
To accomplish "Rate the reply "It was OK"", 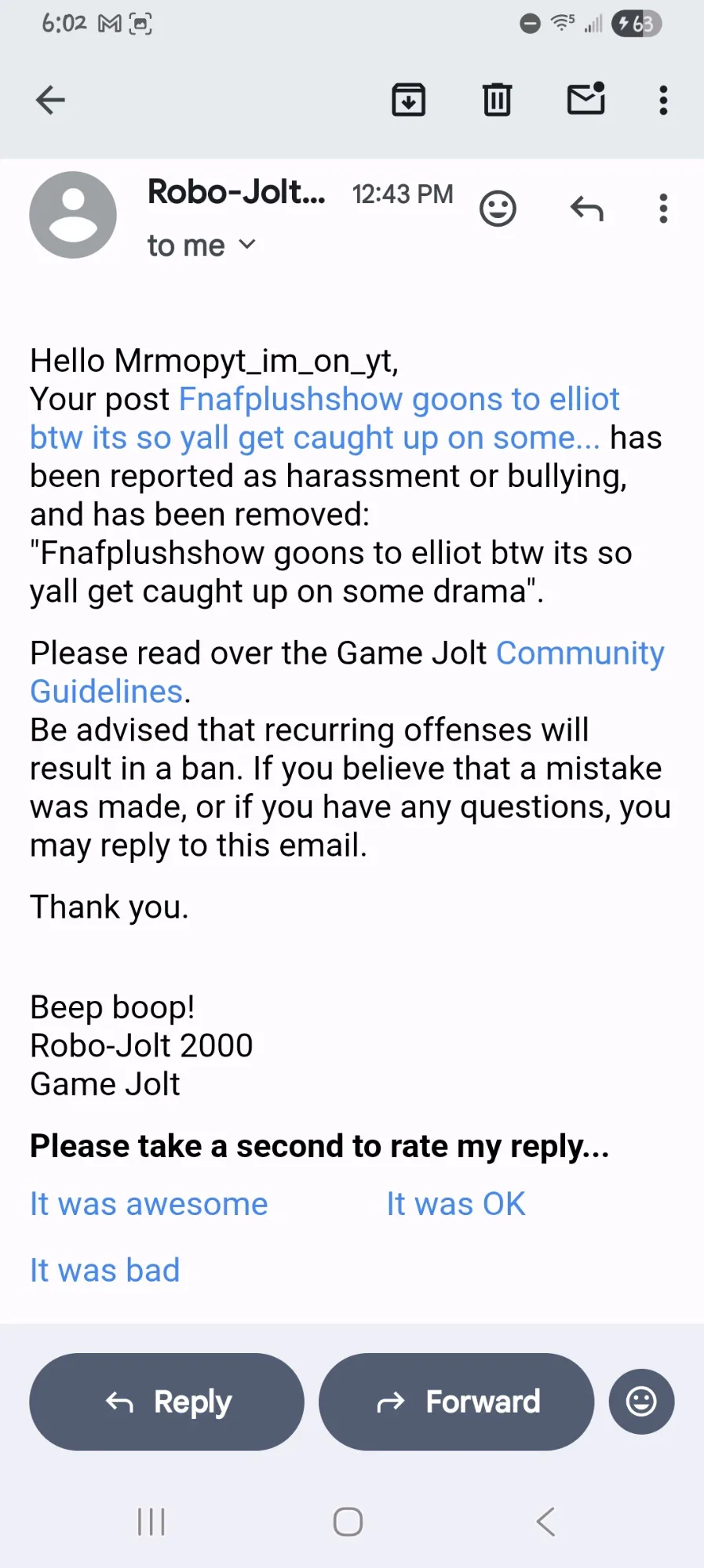I will [455, 1204].
